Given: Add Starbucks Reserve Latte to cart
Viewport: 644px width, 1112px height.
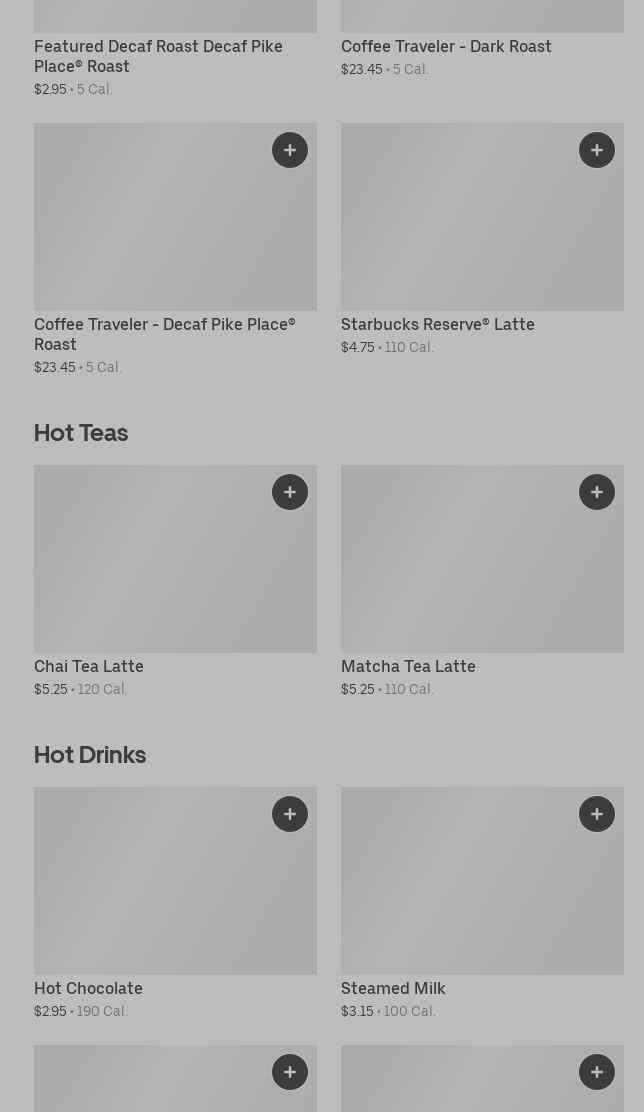Looking at the screenshot, I should 596,150.
